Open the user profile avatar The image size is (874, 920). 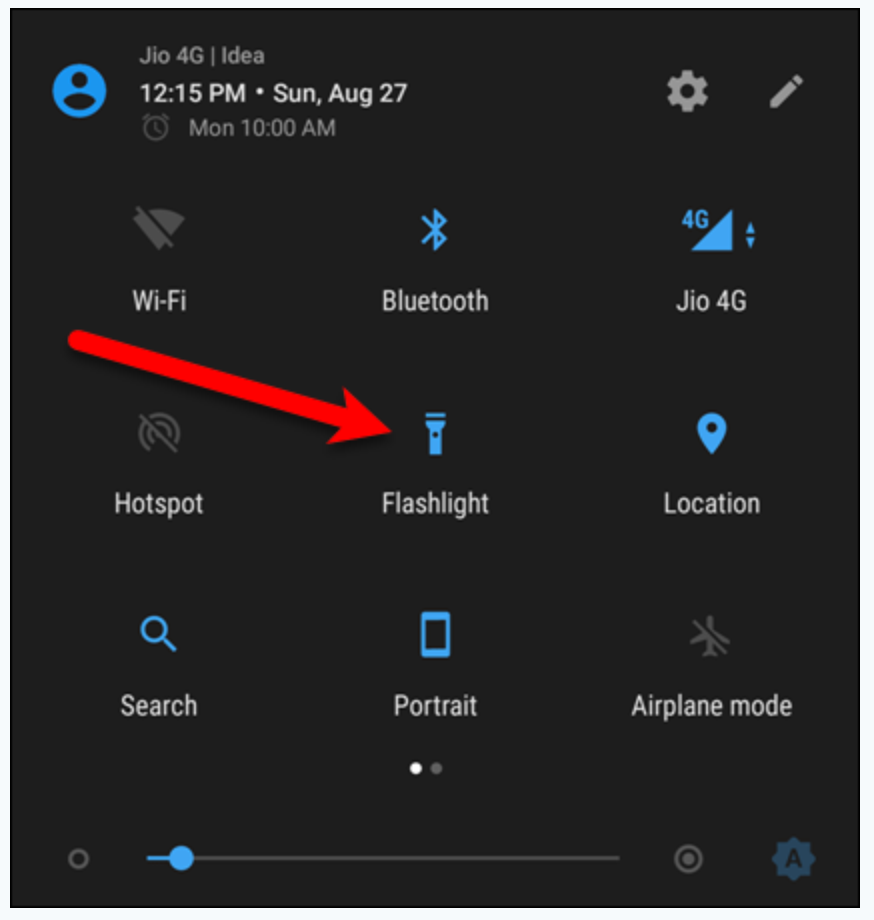pyautogui.click(x=79, y=91)
